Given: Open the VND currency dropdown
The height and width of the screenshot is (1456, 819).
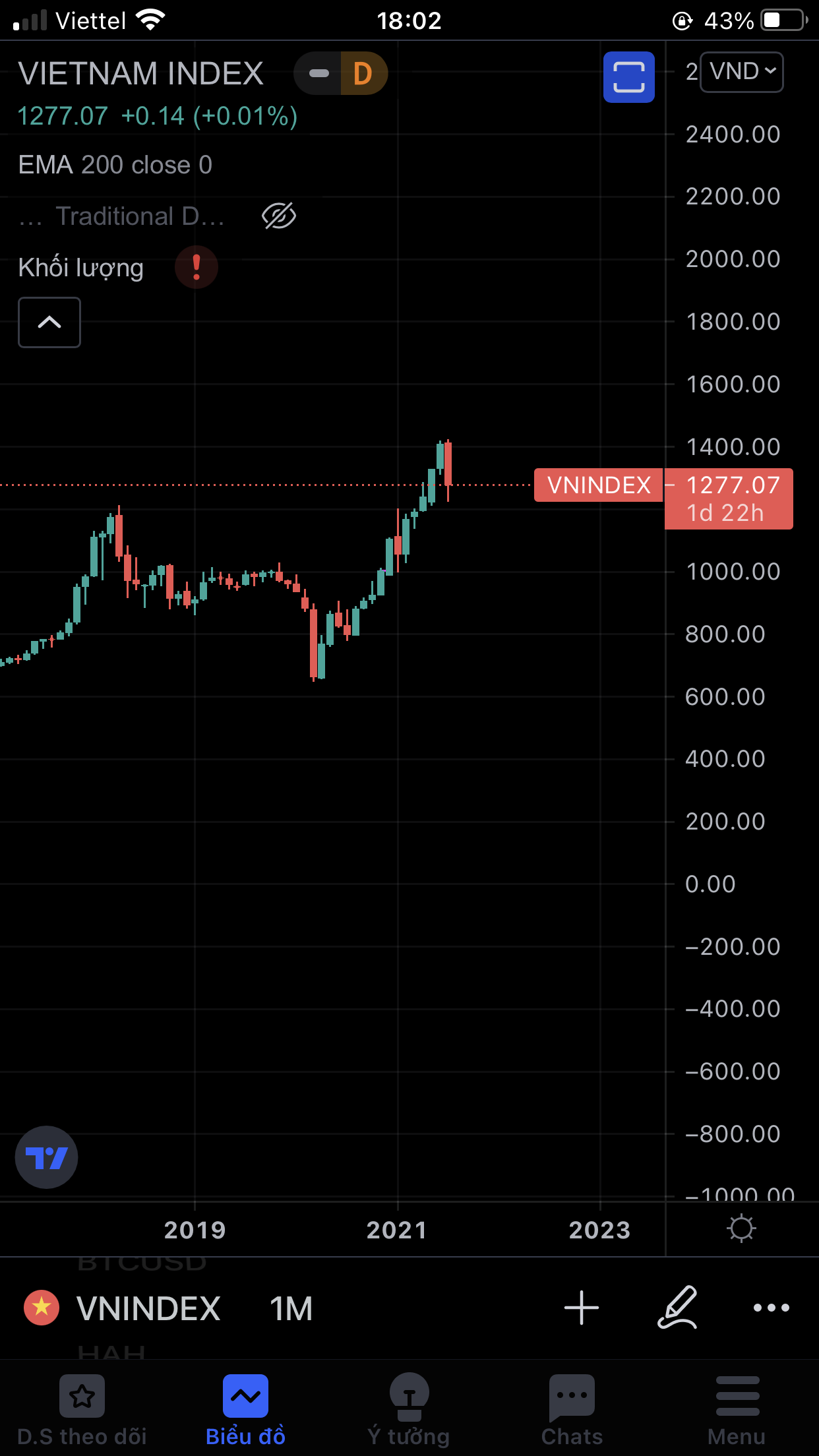Looking at the screenshot, I should tap(742, 71).
